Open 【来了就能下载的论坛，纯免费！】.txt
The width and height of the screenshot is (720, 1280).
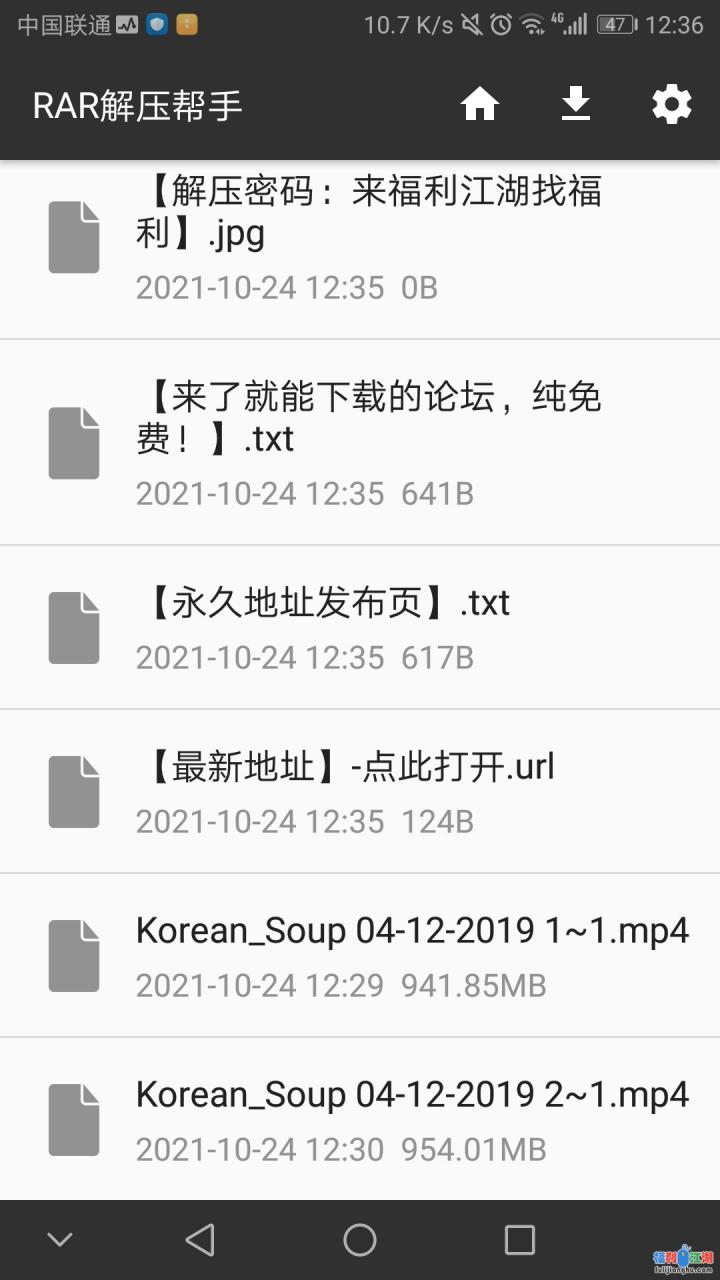click(368, 443)
